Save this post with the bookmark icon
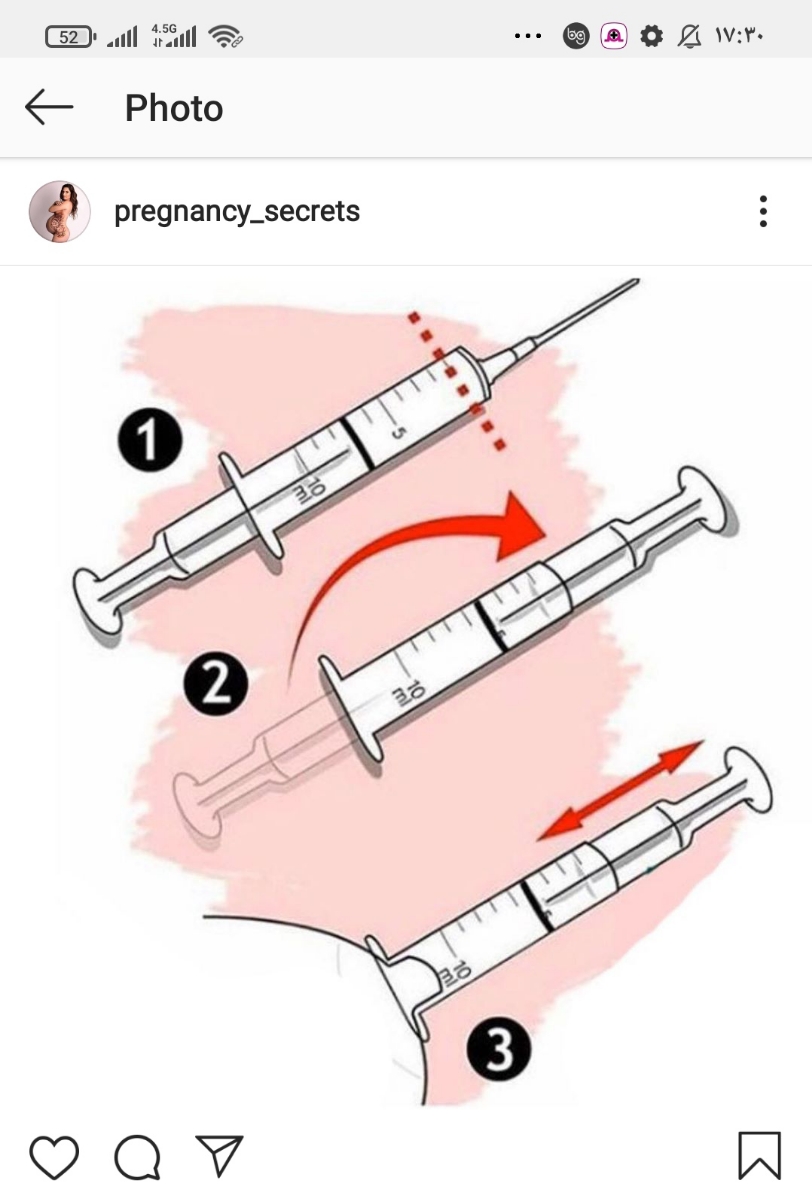Image resolution: width=812 pixels, height=1200 pixels. (x=759, y=1157)
